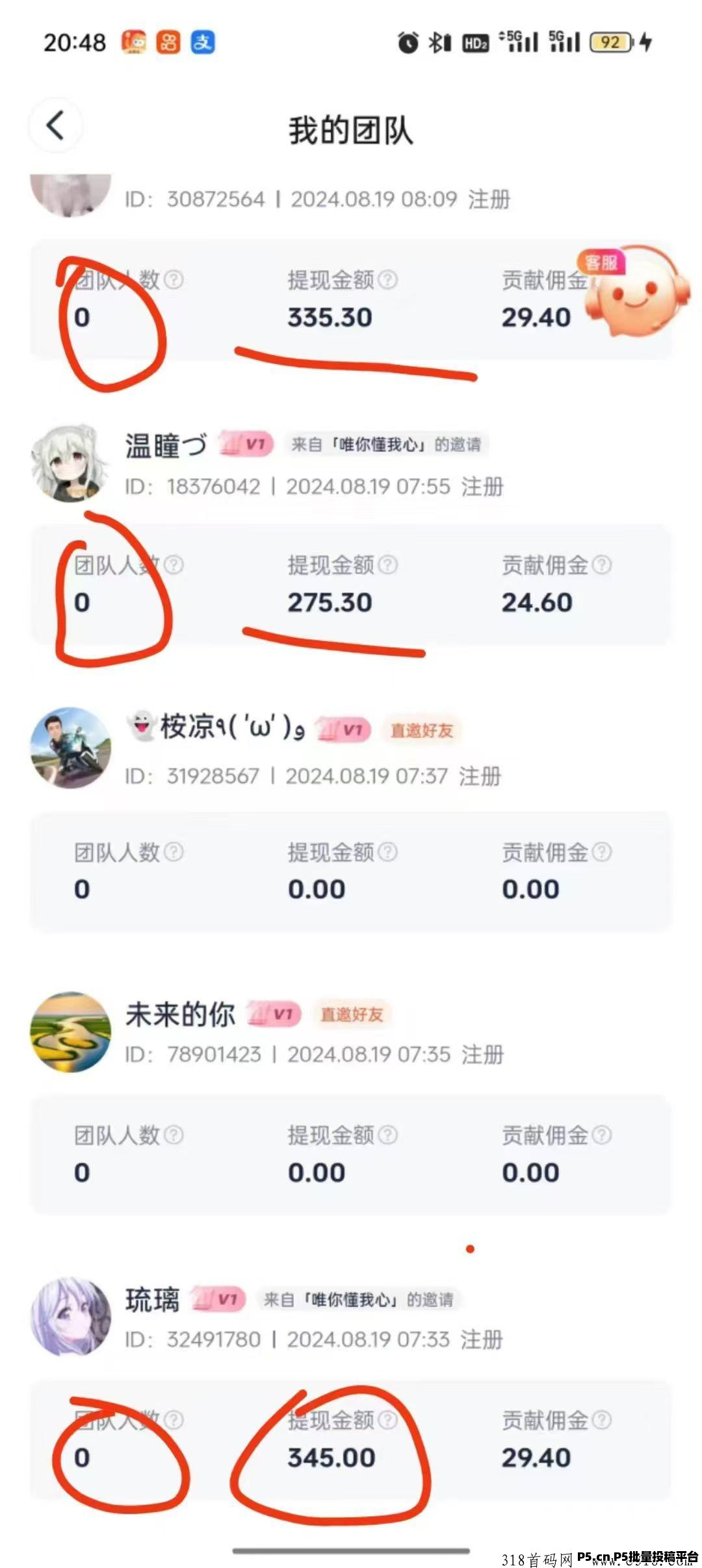Open team member 温瞳づ's profile row

coord(166,447)
